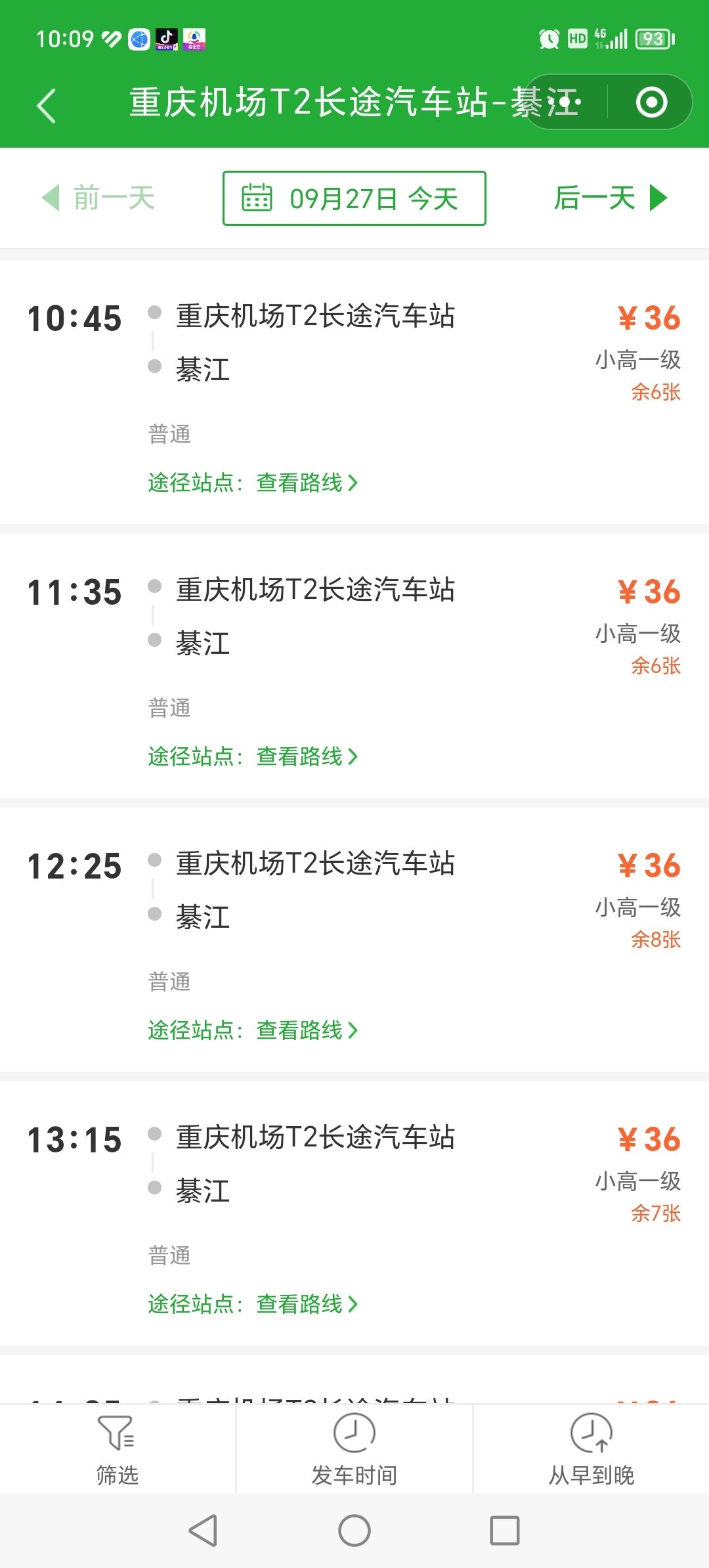Go back using the header arrow
This screenshot has height=1568, width=709.
(x=46, y=104)
